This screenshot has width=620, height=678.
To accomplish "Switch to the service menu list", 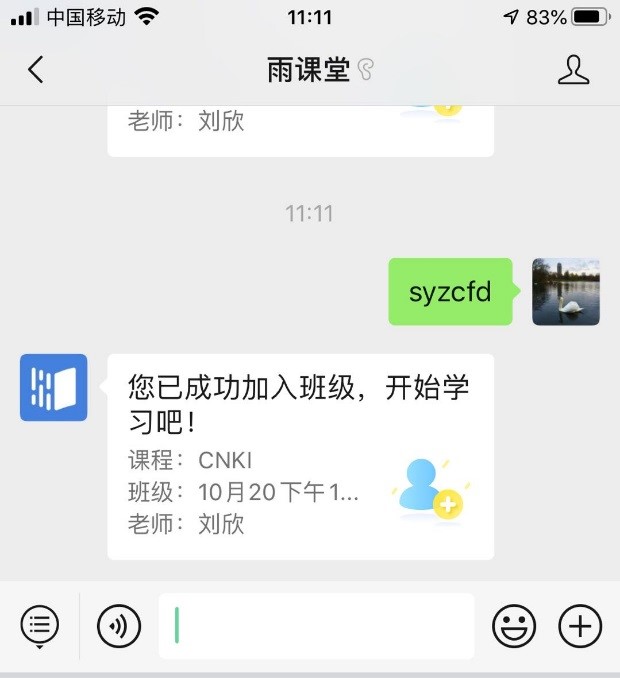I will coord(40,626).
